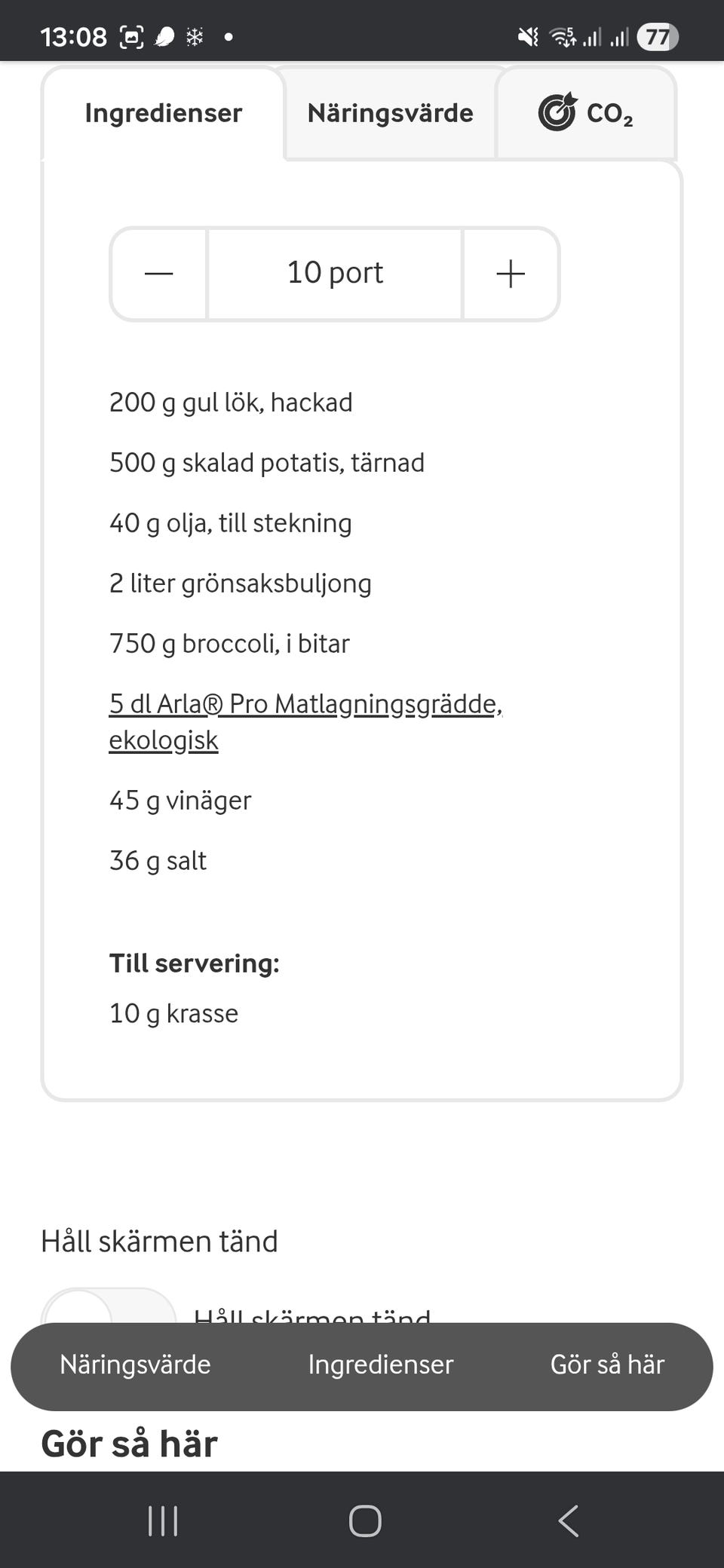Open the mute sound icon in status bar
This screenshot has width=724, height=1568.
coord(527,35)
